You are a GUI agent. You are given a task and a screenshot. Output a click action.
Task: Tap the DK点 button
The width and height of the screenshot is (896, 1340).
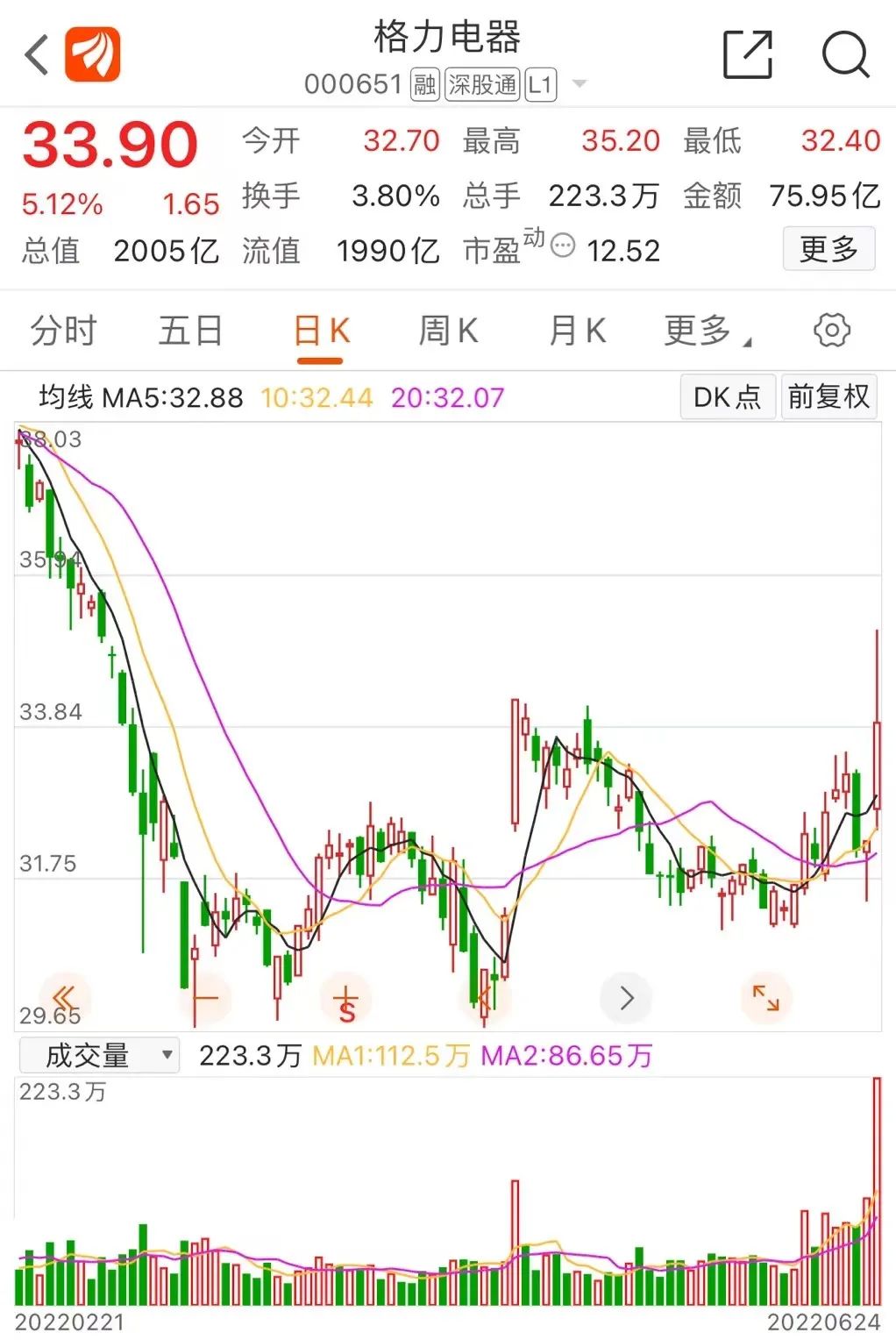(x=727, y=397)
